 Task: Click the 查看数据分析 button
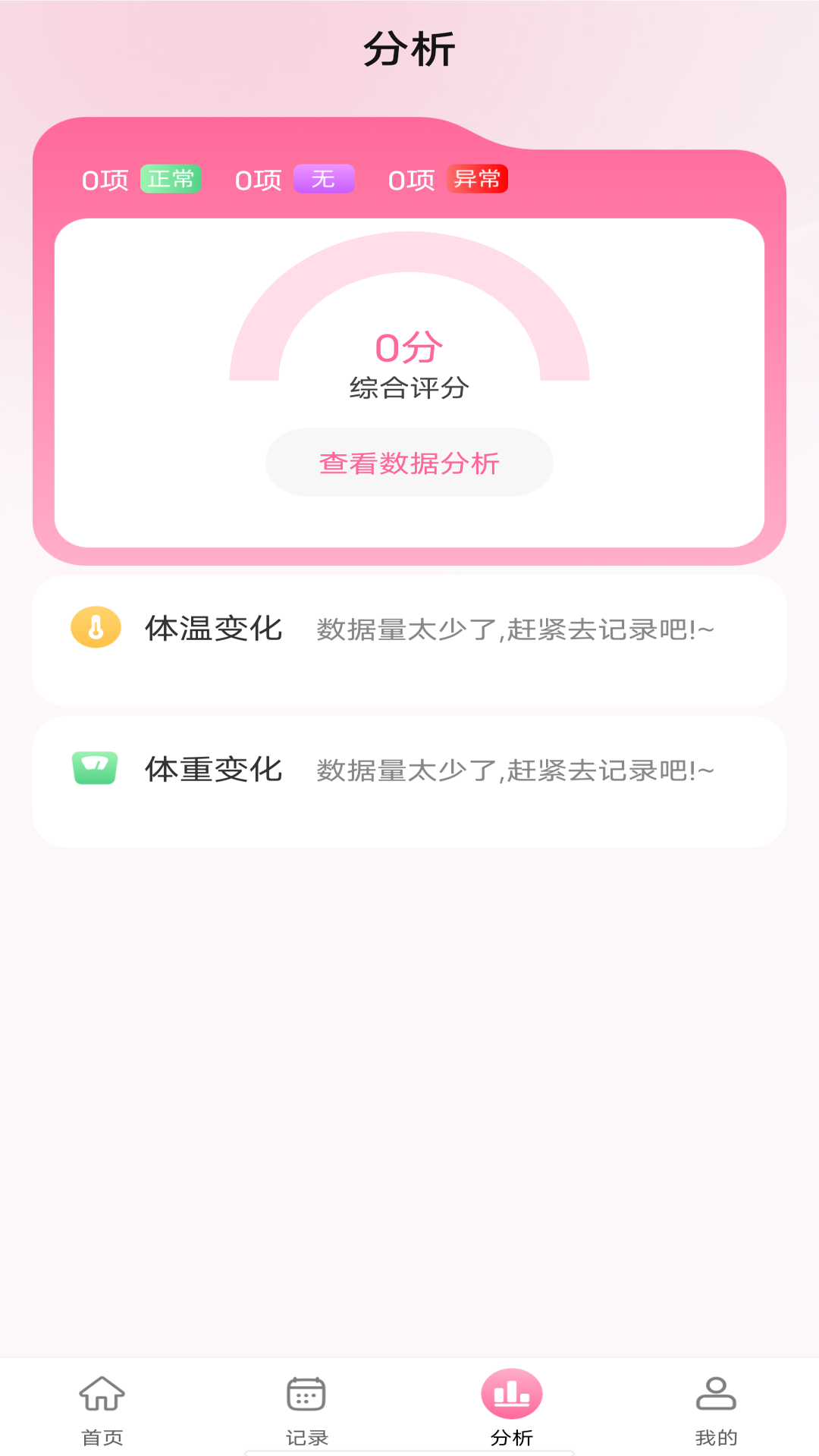[x=409, y=462]
